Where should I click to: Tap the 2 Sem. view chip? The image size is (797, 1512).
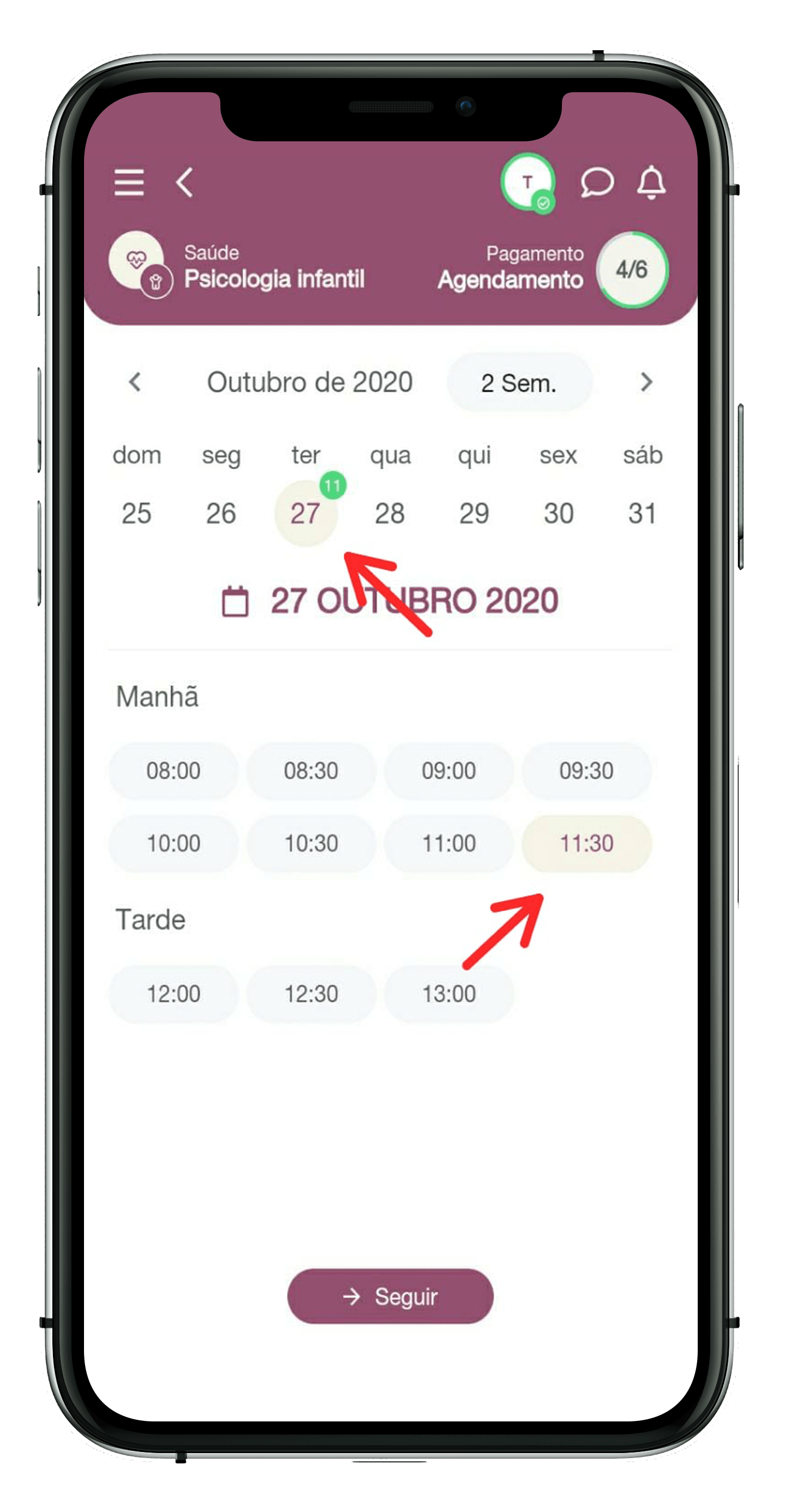(x=519, y=383)
